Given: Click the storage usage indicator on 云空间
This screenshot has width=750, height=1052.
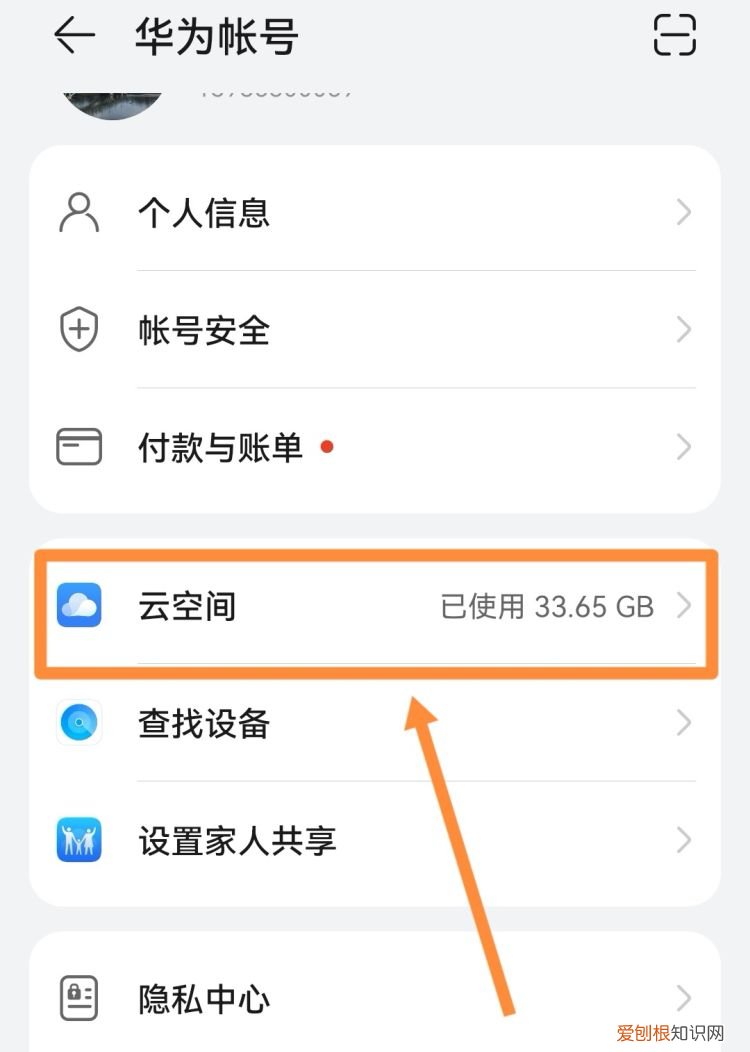Looking at the screenshot, I should [546, 607].
